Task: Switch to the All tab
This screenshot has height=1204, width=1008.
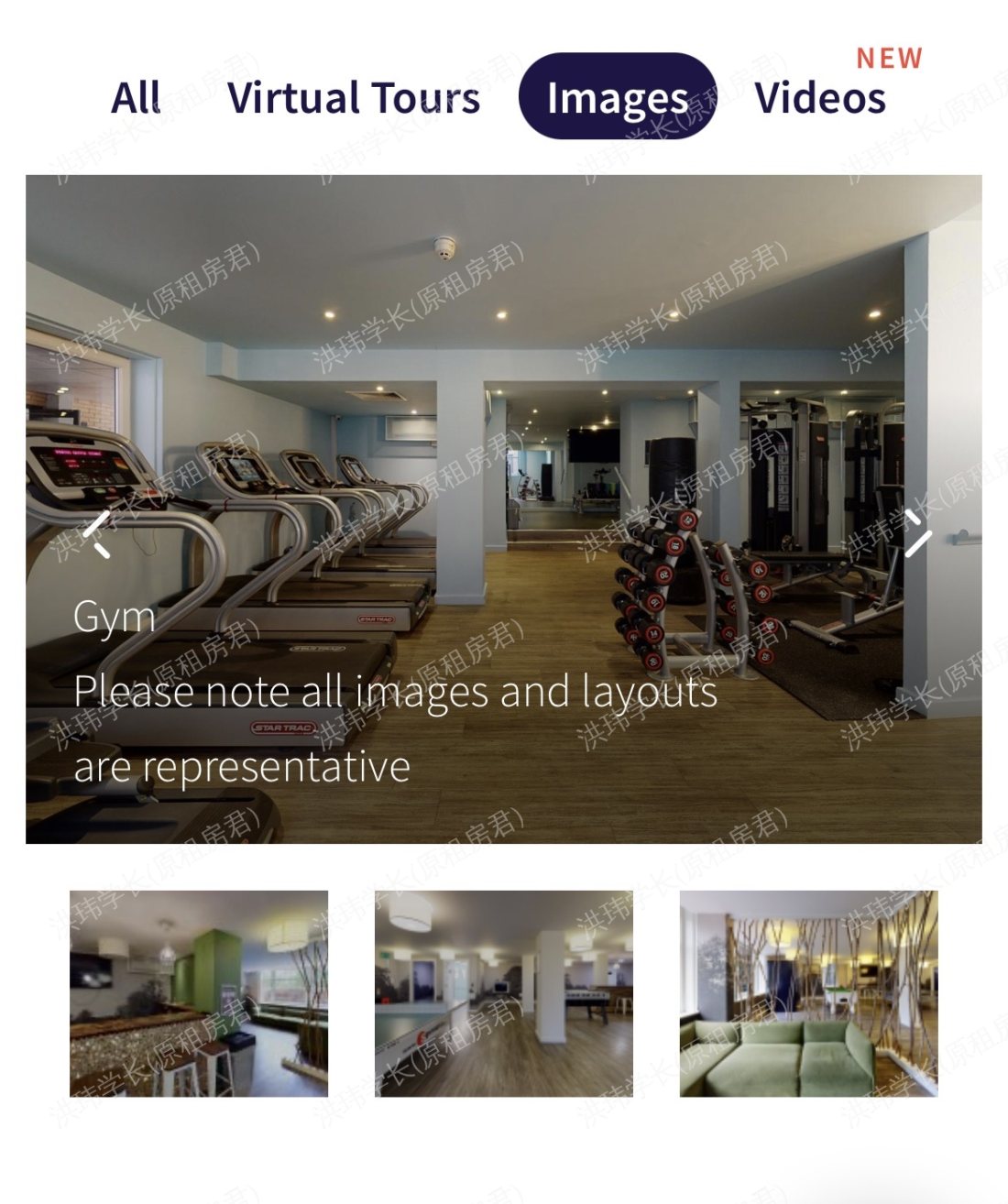Action: point(136,97)
